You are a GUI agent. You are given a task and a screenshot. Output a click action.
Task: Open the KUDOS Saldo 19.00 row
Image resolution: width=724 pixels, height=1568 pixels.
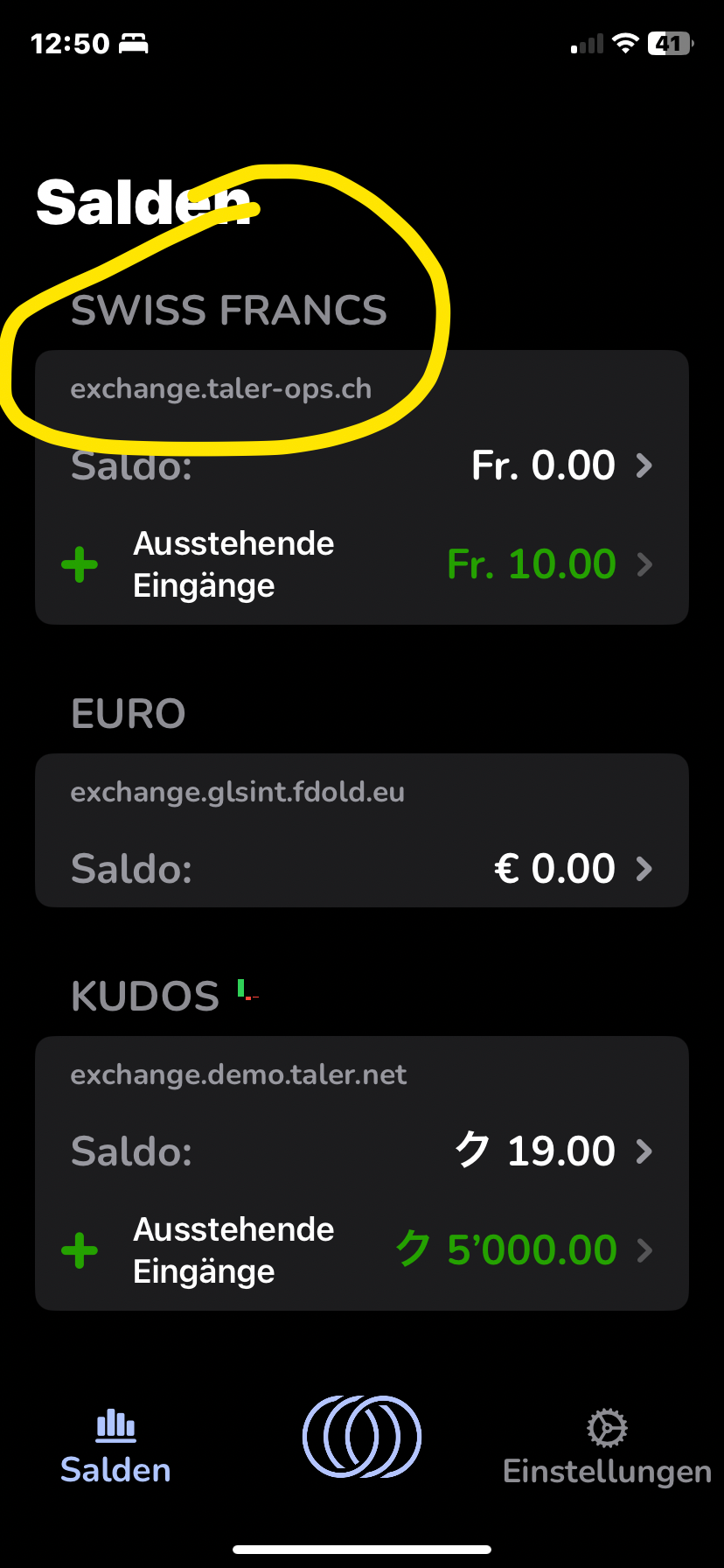point(362,1151)
